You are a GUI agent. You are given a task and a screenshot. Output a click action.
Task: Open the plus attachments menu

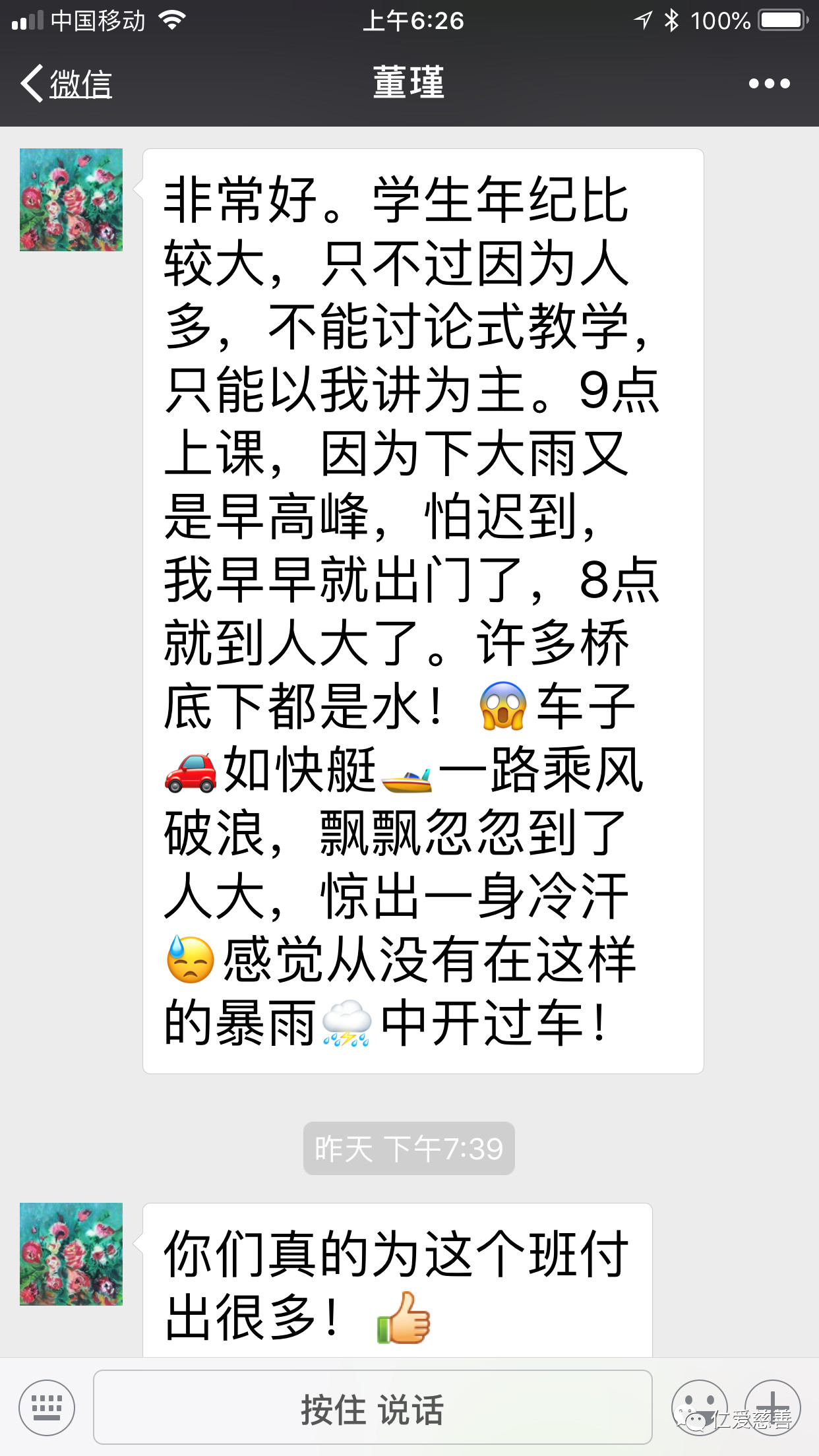point(772,1407)
